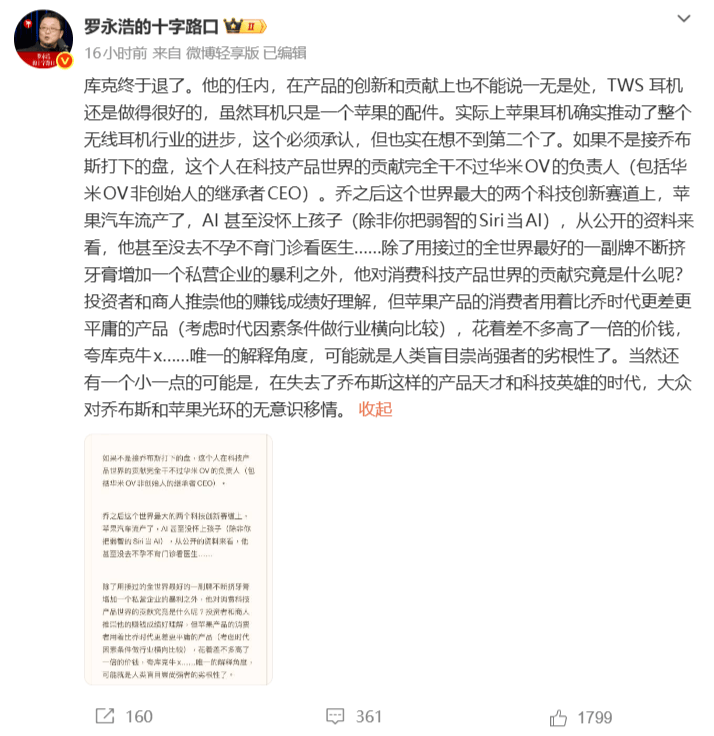714x736 pixels.
Task: Like this Weibo post
Action: pos(581,717)
